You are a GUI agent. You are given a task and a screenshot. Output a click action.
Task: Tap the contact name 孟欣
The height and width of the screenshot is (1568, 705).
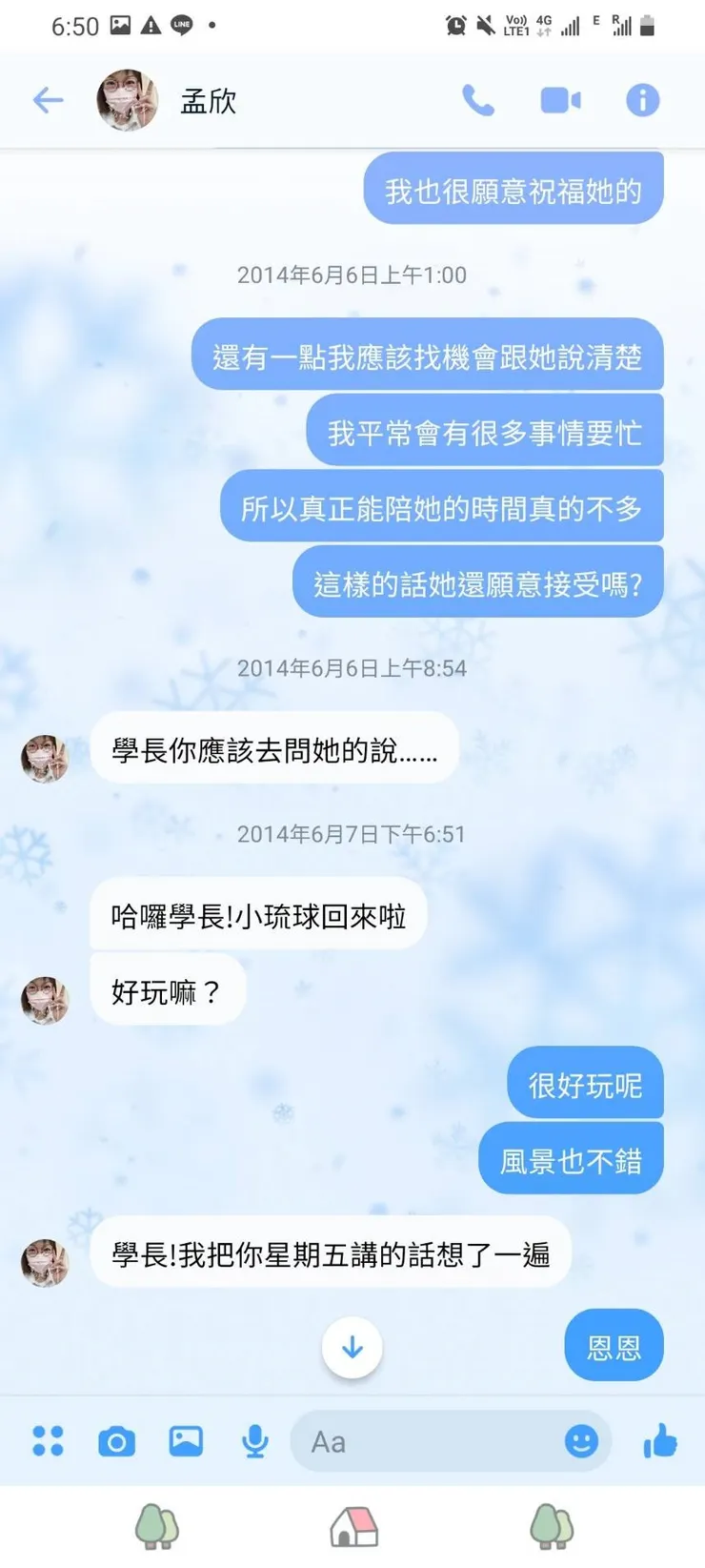tap(208, 102)
